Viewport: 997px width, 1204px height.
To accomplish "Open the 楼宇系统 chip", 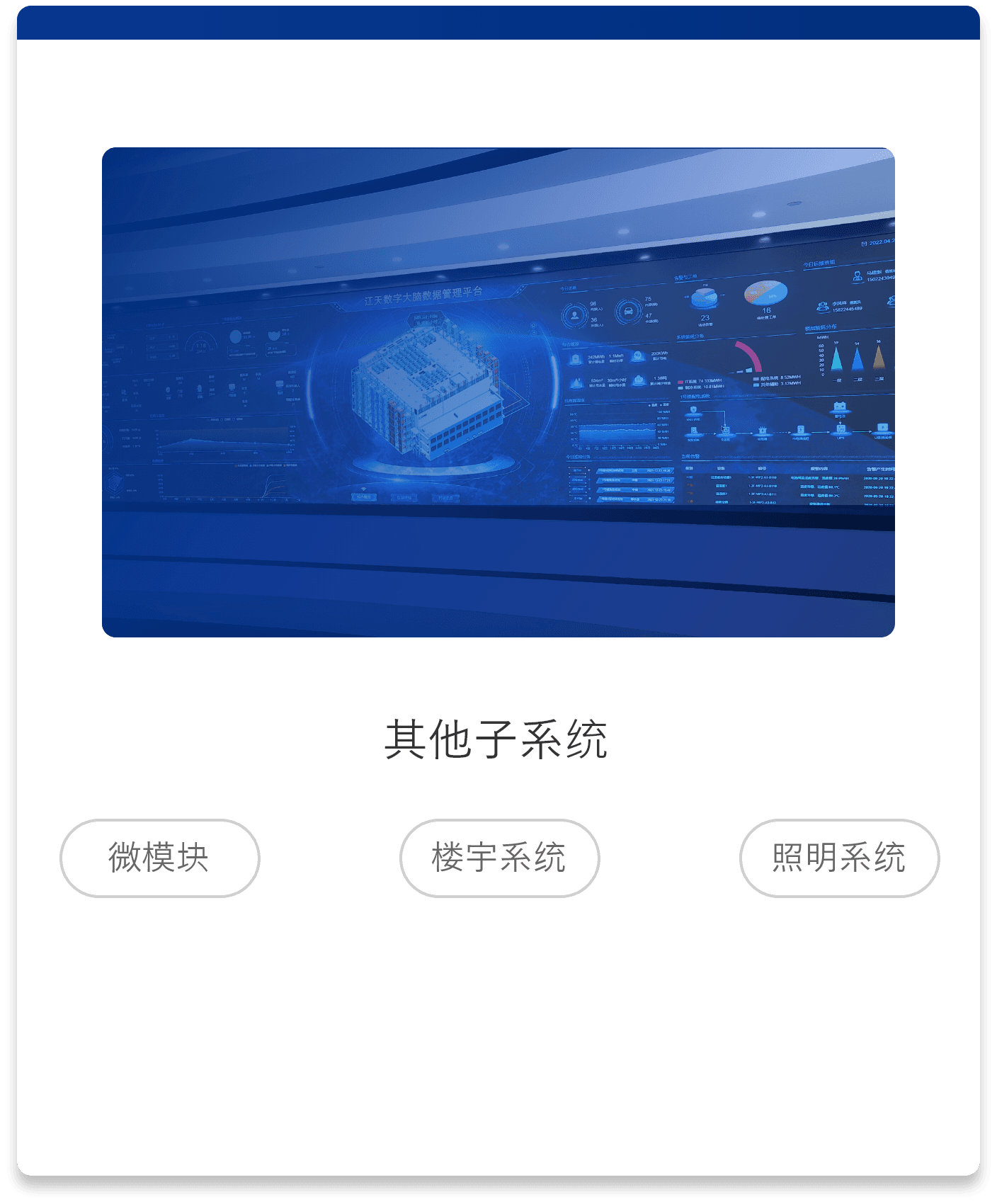I will 499,858.
